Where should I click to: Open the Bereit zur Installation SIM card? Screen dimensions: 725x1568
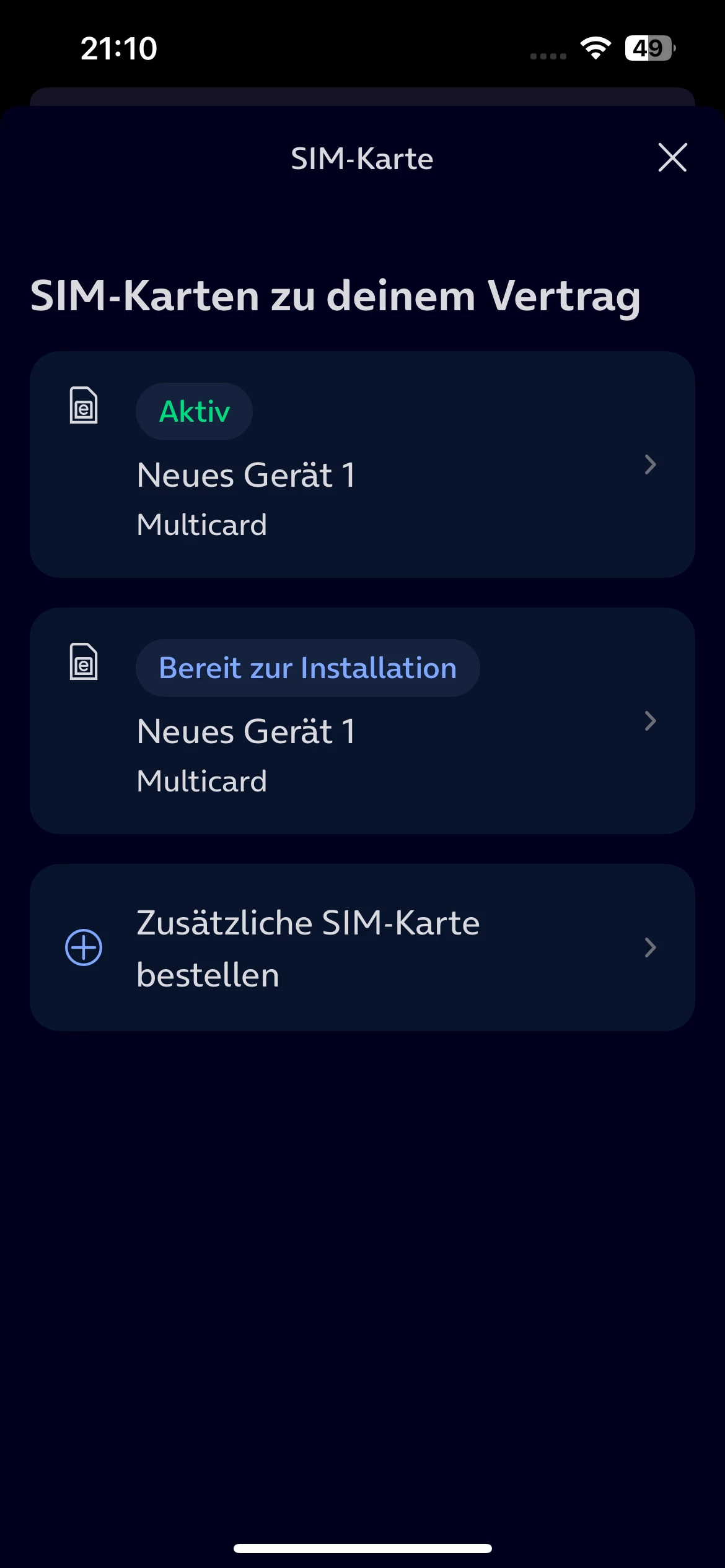coord(362,721)
